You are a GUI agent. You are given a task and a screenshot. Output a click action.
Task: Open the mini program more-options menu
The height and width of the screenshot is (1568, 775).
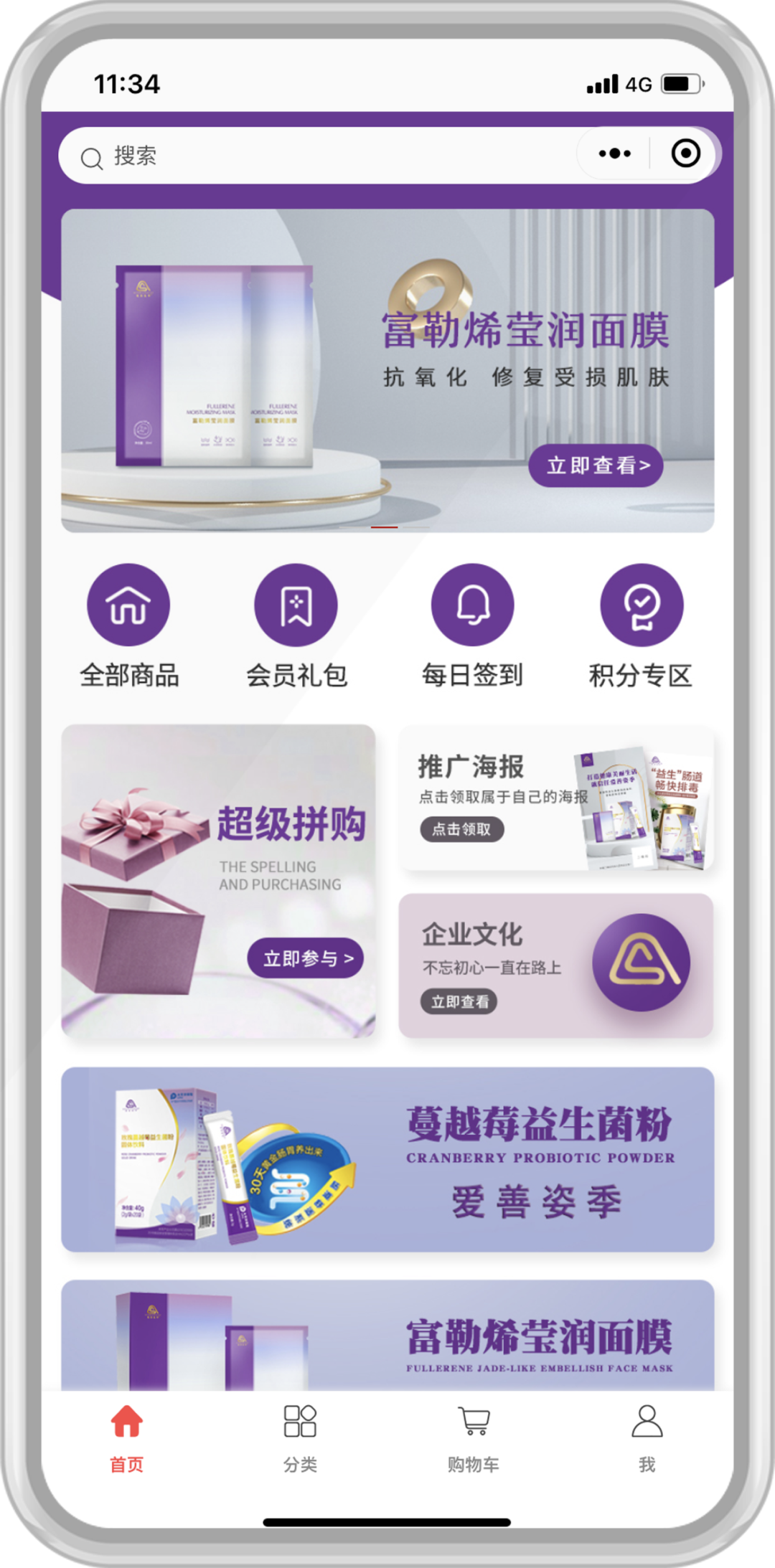pos(614,154)
